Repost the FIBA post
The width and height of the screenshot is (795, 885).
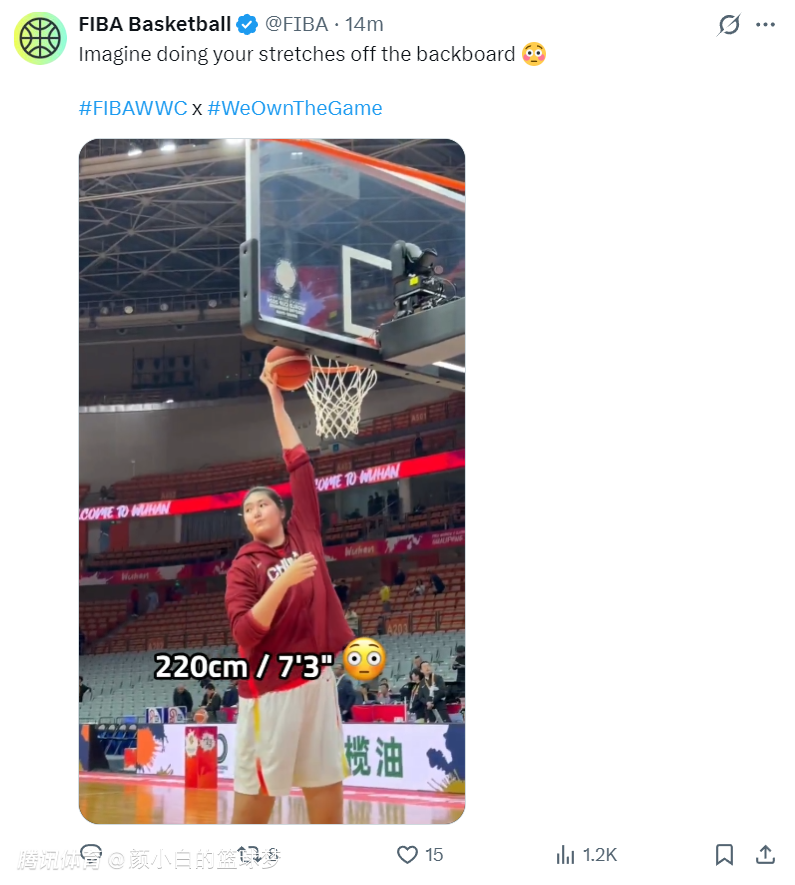(x=249, y=855)
